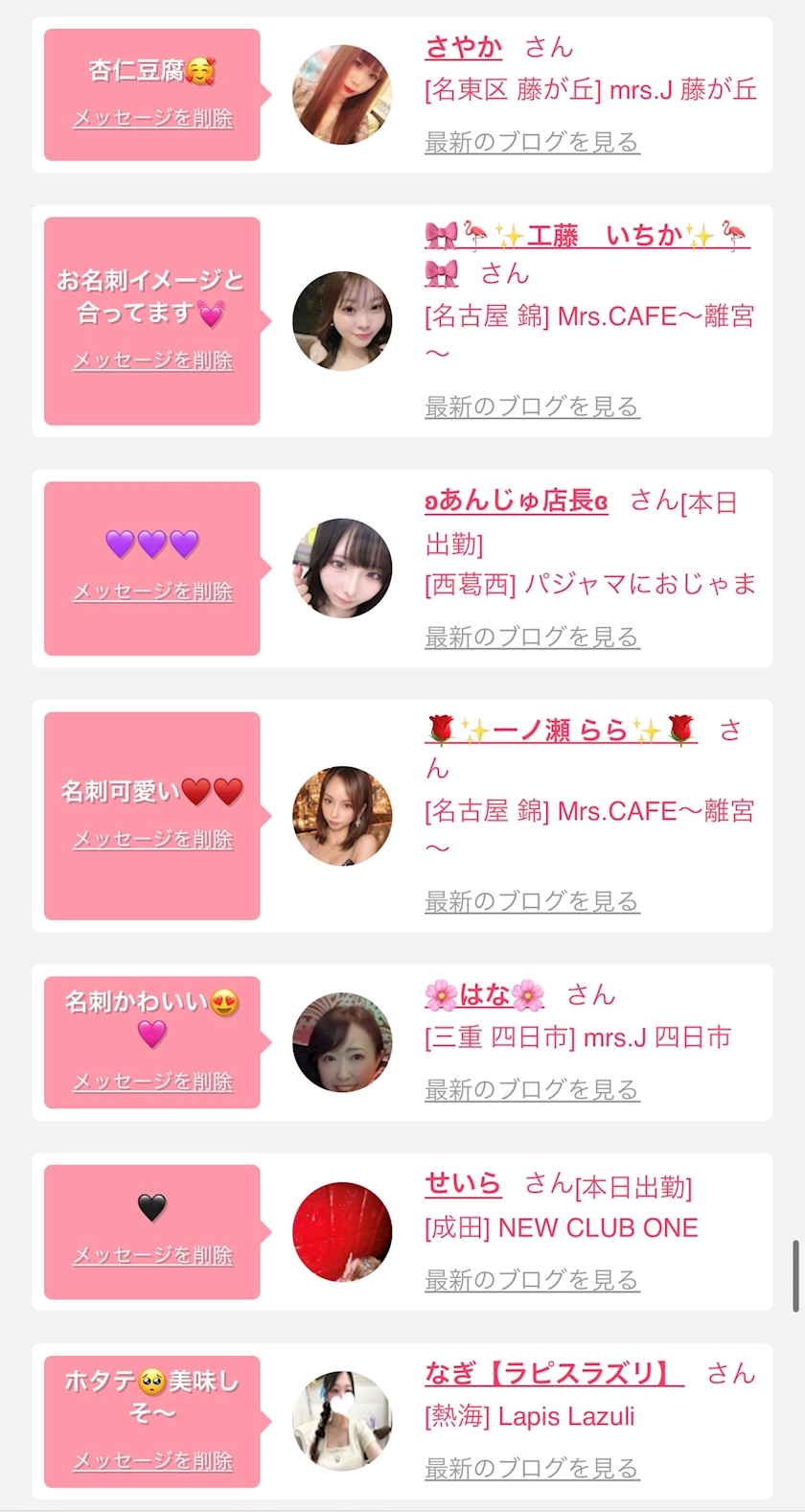Delete the 名刺可愛い message
The image size is (805, 1512).
[152, 839]
